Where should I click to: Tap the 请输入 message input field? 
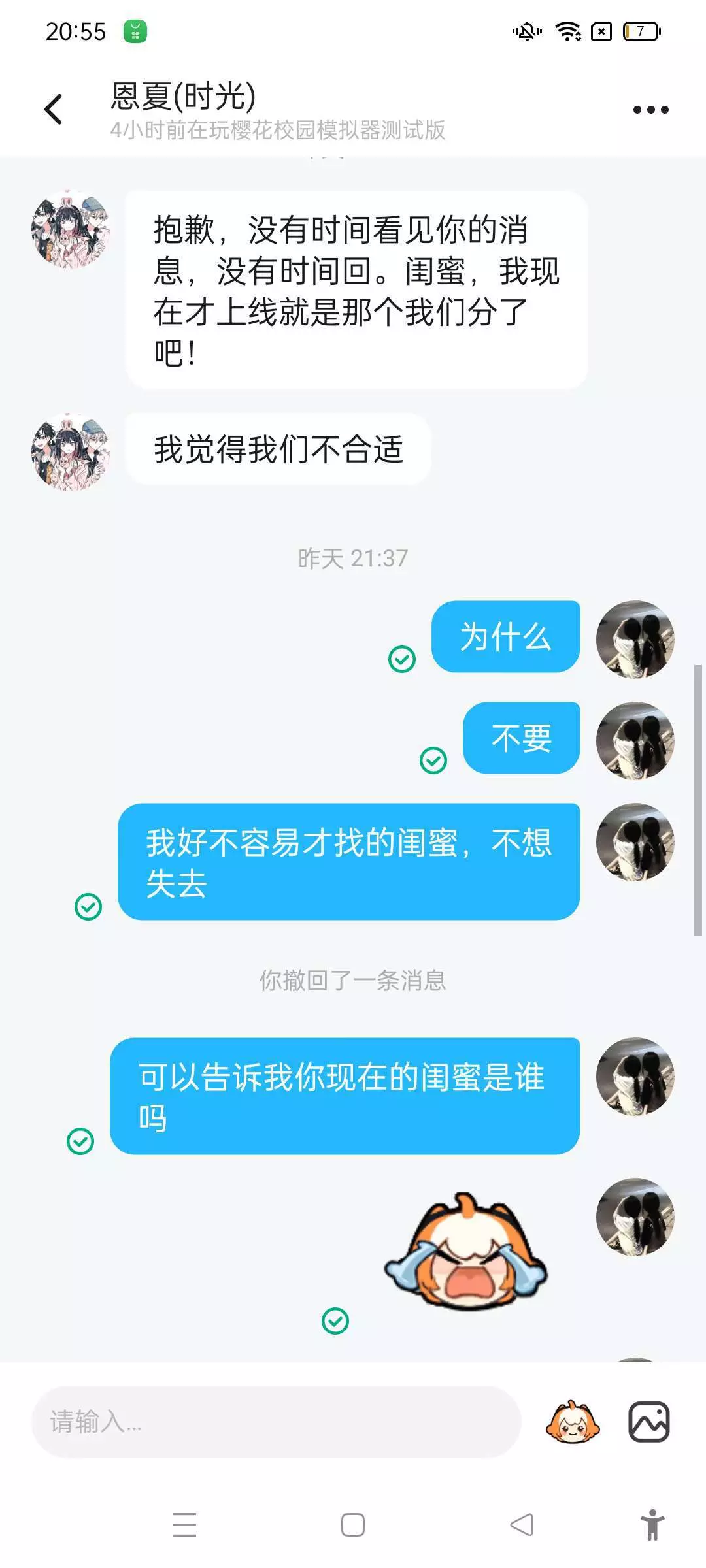pos(276,1422)
